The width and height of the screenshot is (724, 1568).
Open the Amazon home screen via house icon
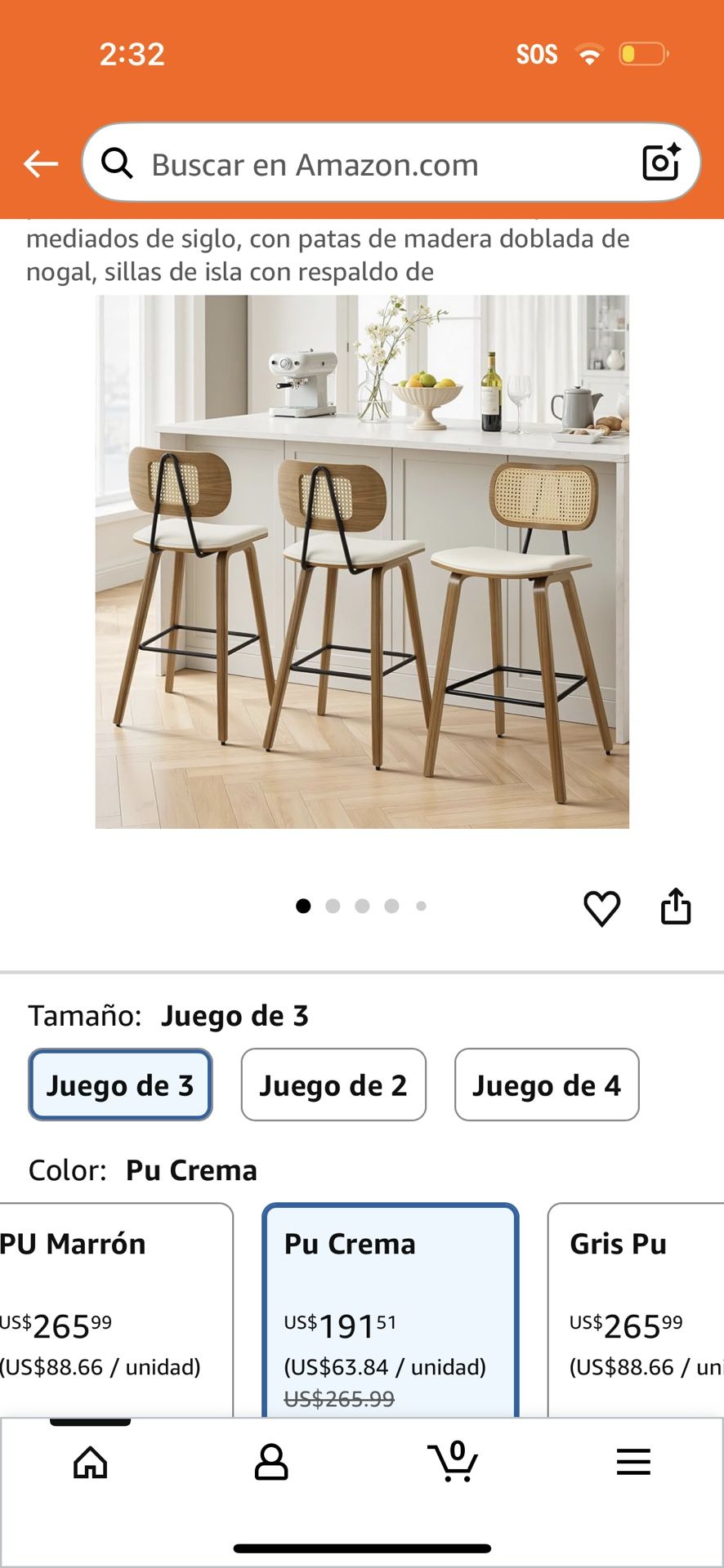90,1462
